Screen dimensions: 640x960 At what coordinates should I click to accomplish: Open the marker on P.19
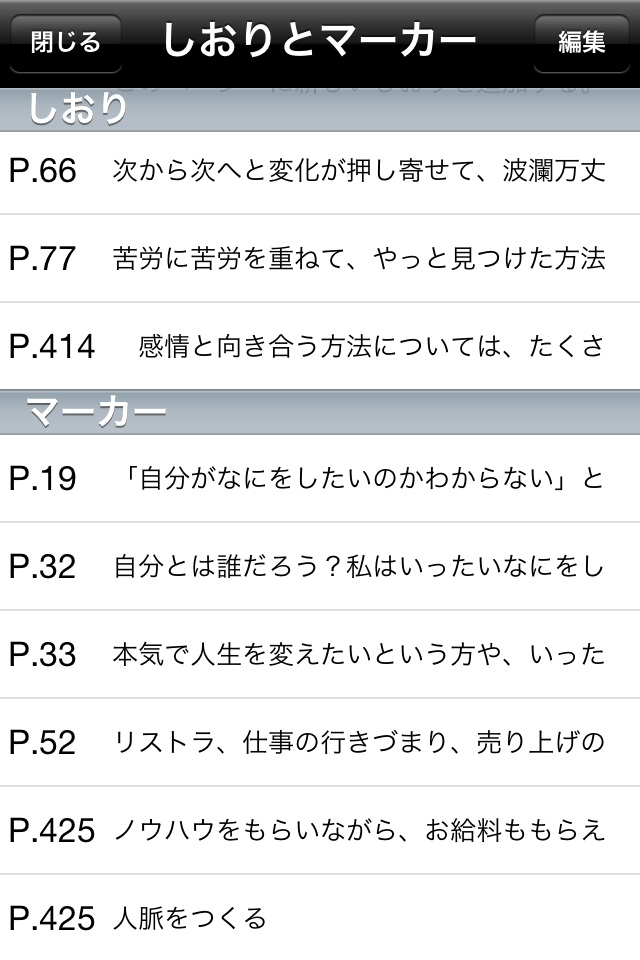(320, 479)
